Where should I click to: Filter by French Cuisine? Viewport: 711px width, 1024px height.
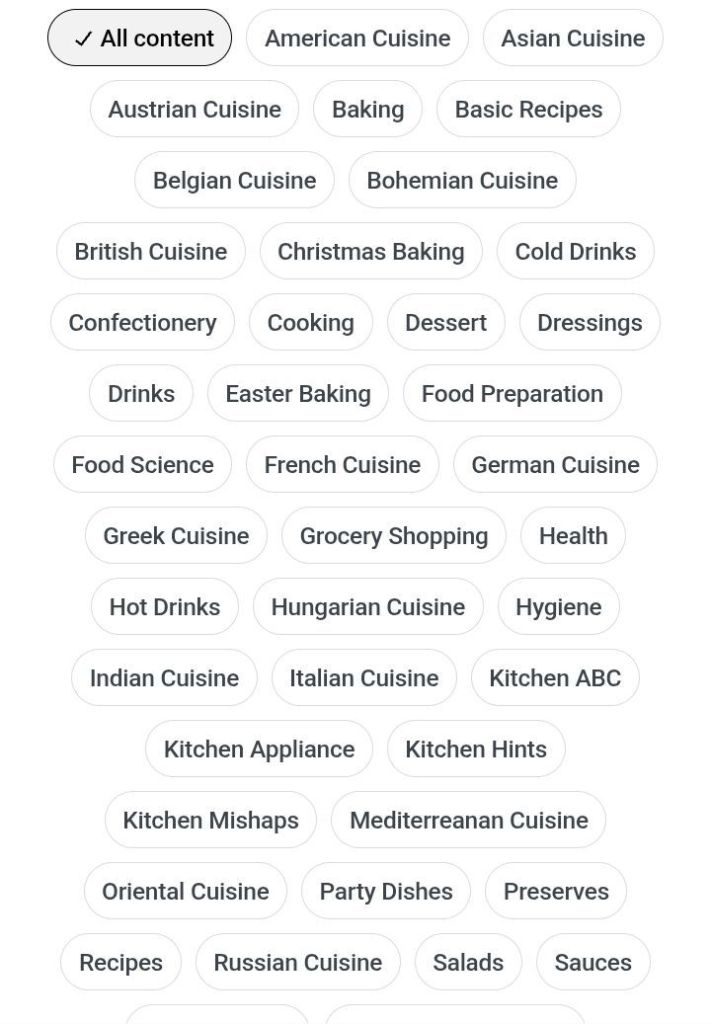click(x=342, y=465)
